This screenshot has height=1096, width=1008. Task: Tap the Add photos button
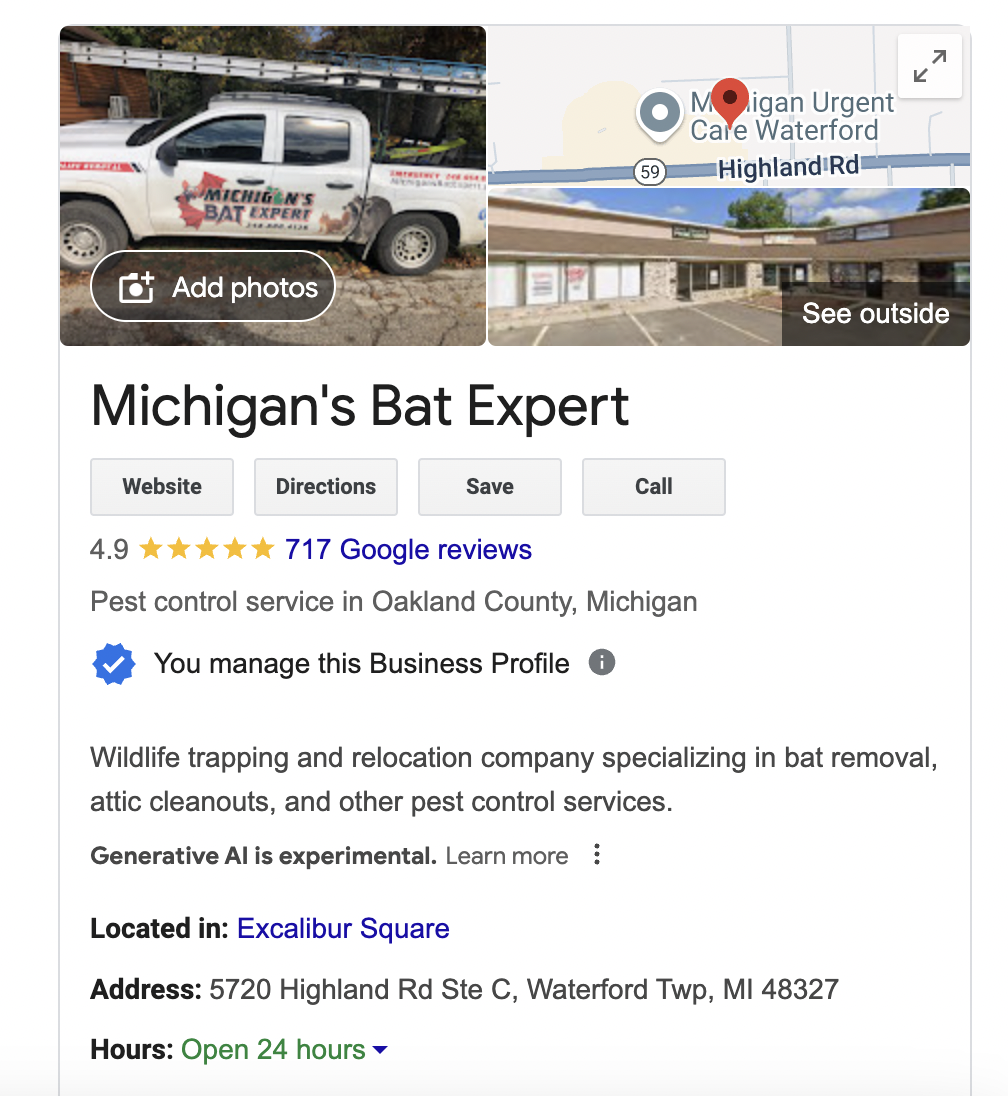tap(213, 288)
